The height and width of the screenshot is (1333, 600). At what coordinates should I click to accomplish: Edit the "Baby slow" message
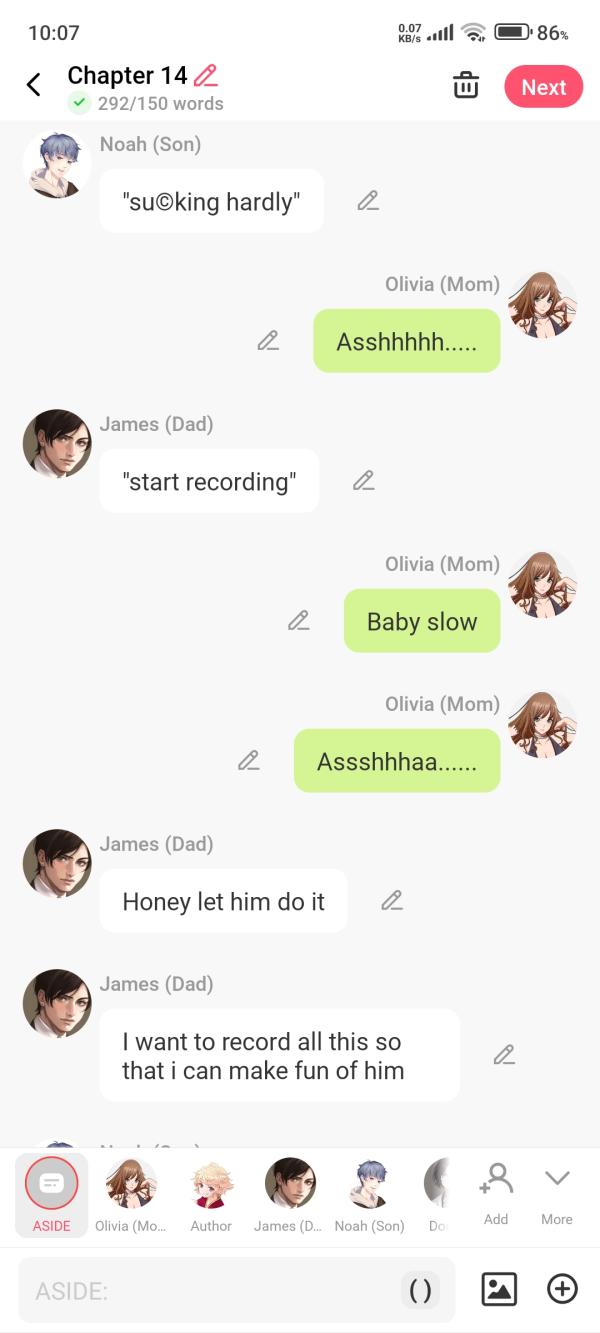pos(298,621)
